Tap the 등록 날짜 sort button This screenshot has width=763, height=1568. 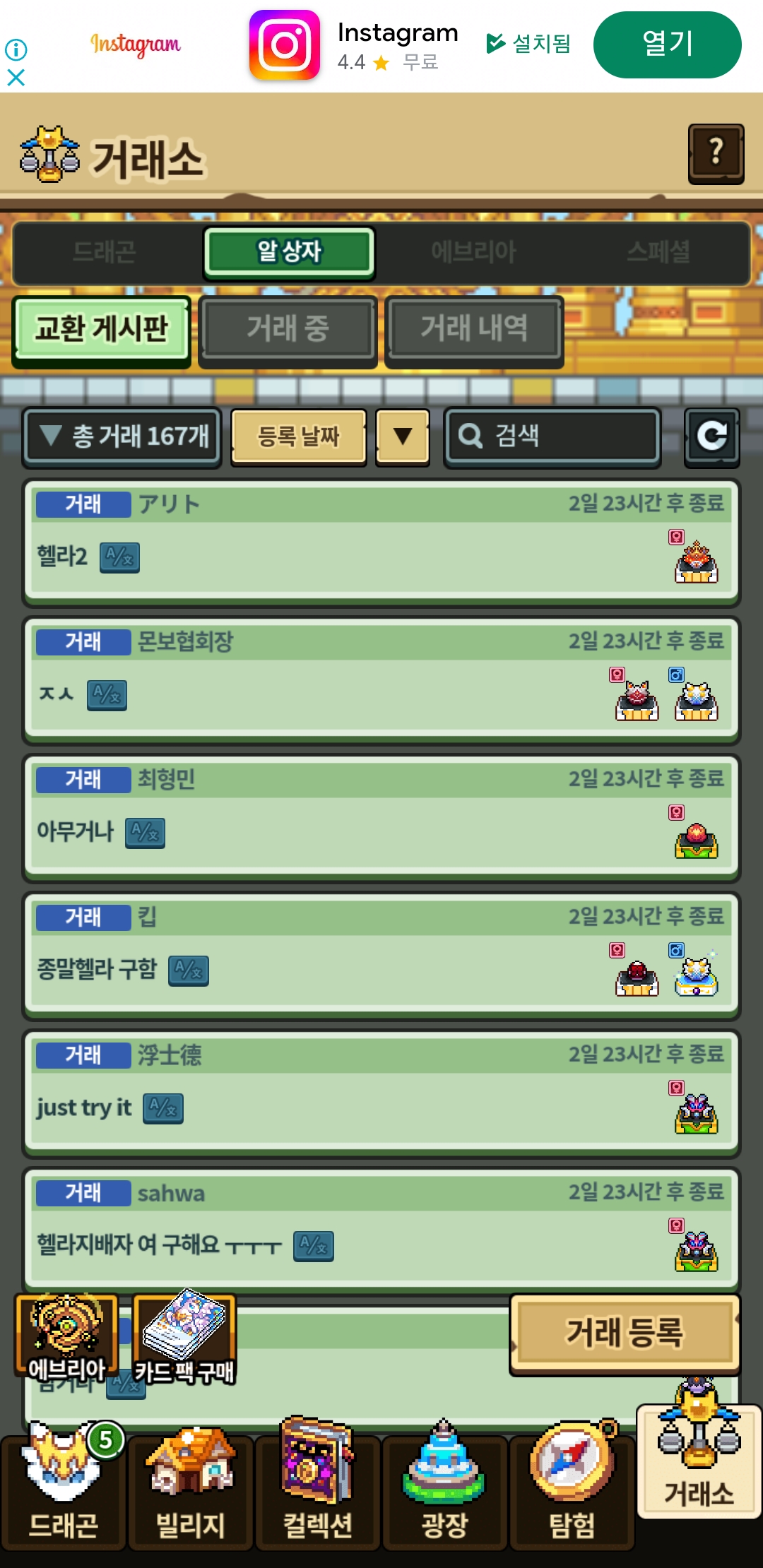tap(299, 437)
